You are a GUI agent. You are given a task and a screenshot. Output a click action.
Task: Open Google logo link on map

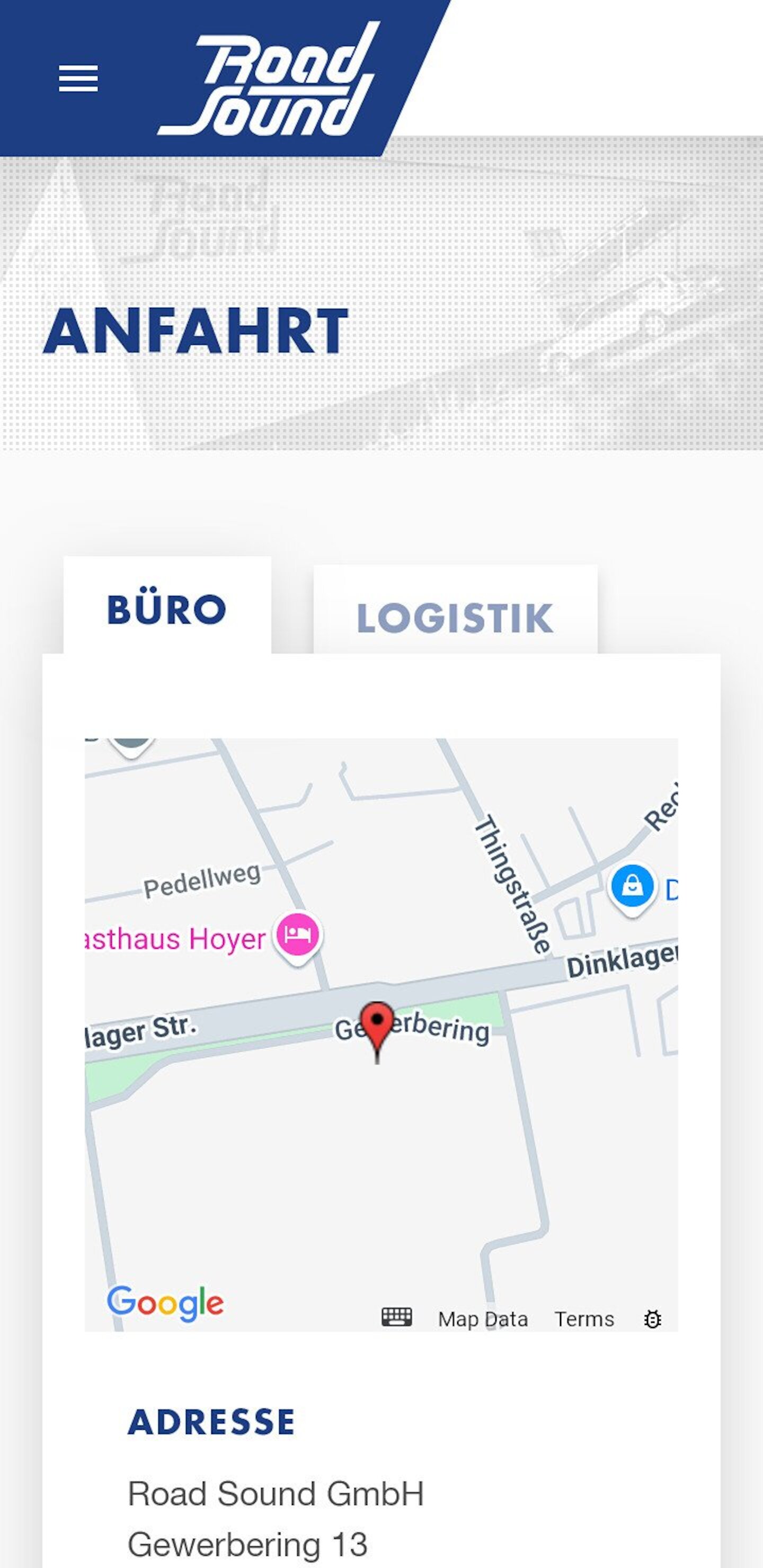click(166, 1303)
